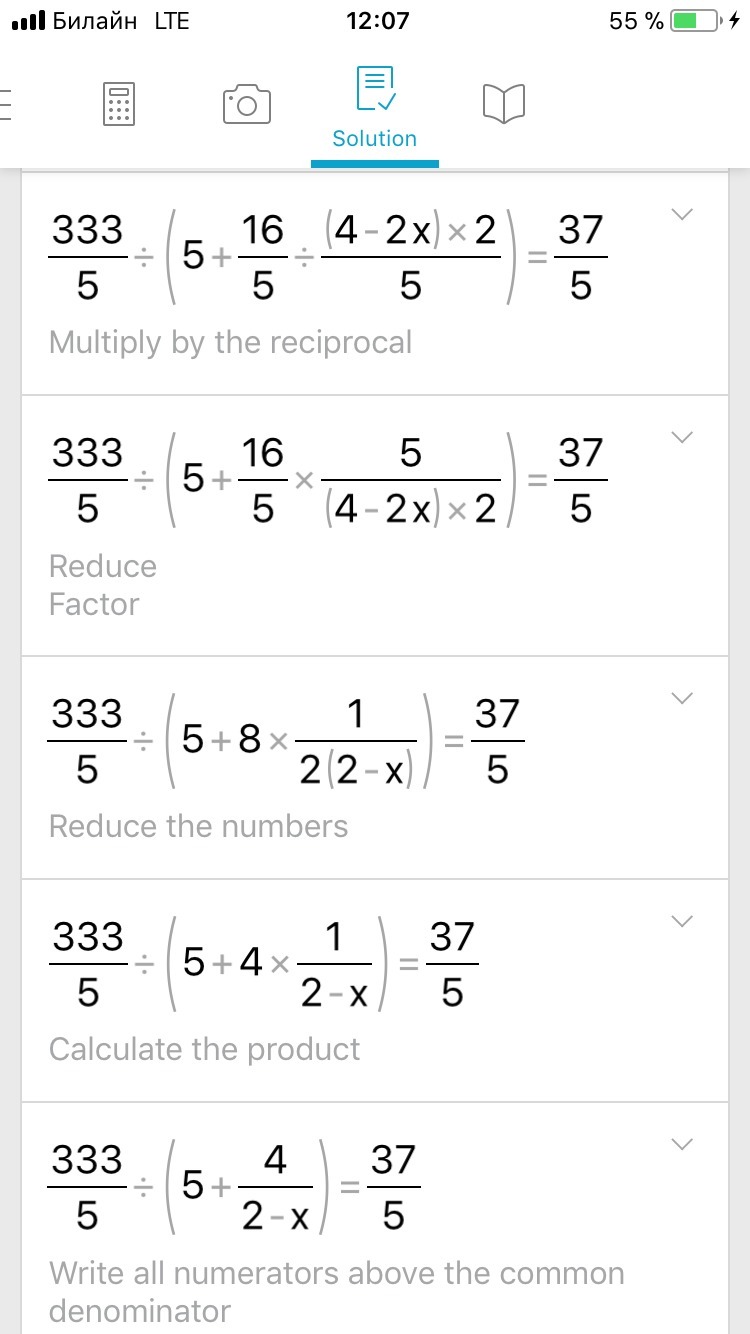This screenshot has width=750, height=1334.
Task: Open the book tab
Action: [503, 104]
